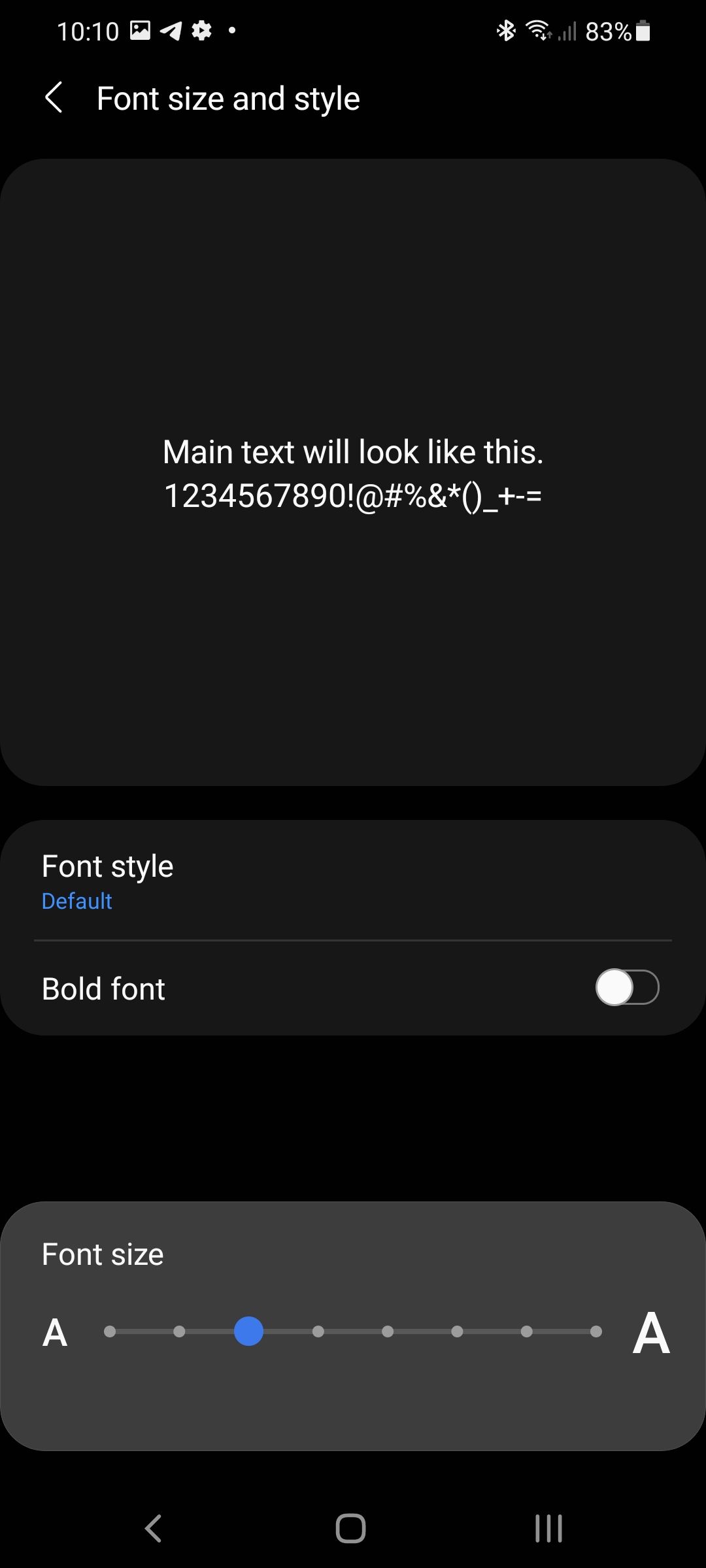Tap the small A to decrease font size
This screenshot has height=1568, width=706.
(x=54, y=1331)
